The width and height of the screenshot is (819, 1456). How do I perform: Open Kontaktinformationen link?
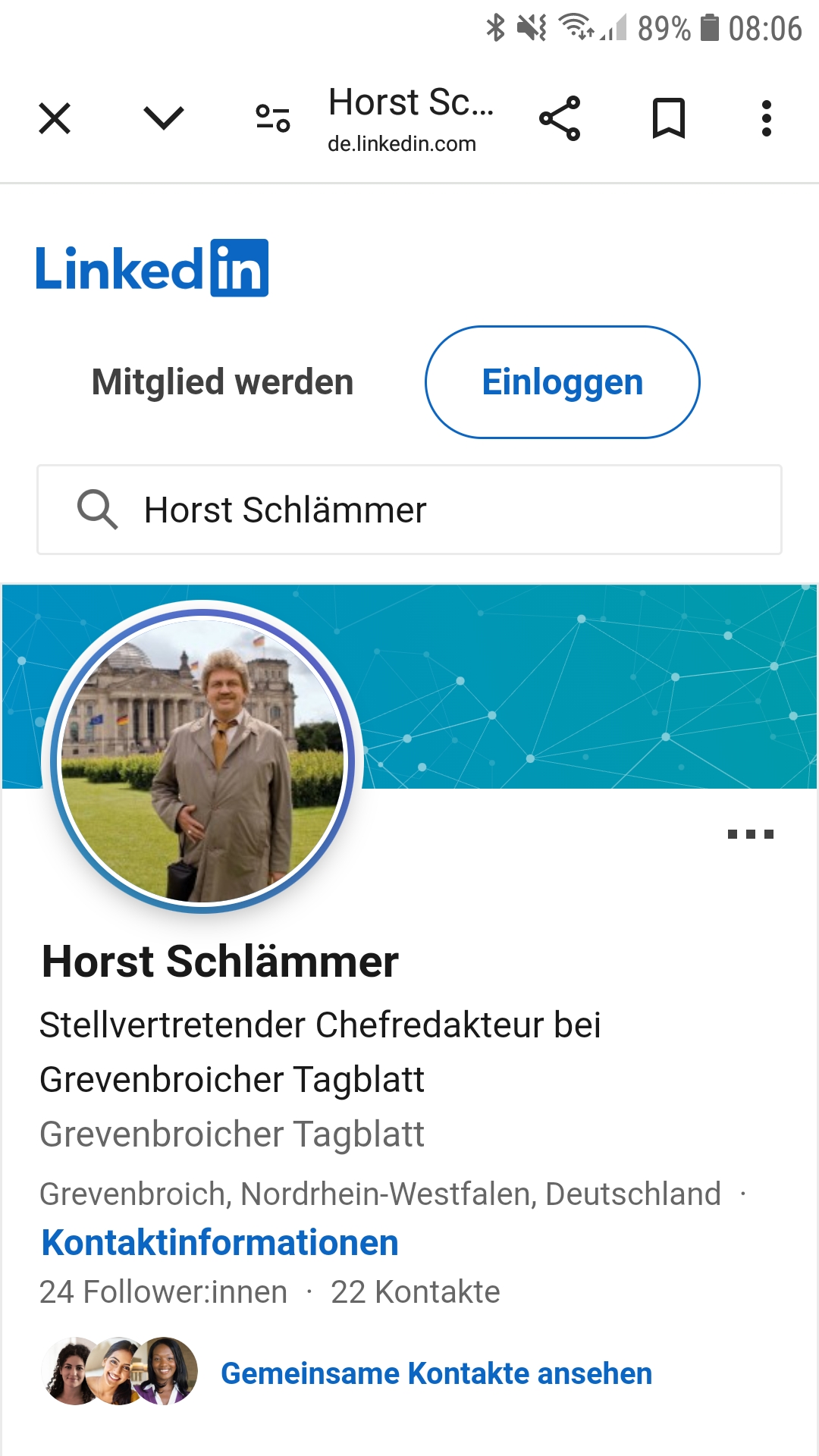tap(220, 1243)
